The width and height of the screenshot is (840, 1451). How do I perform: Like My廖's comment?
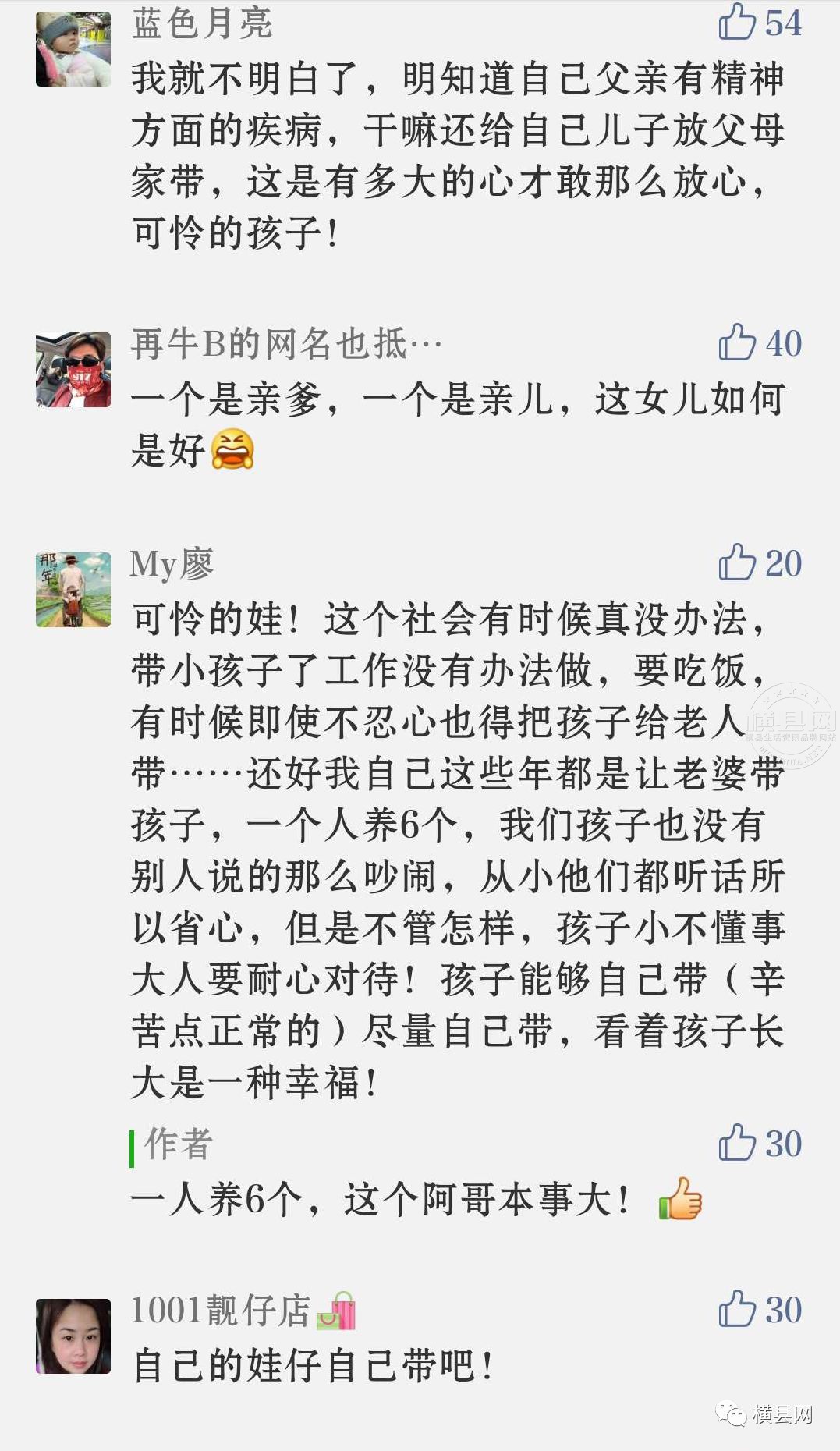tap(737, 562)
